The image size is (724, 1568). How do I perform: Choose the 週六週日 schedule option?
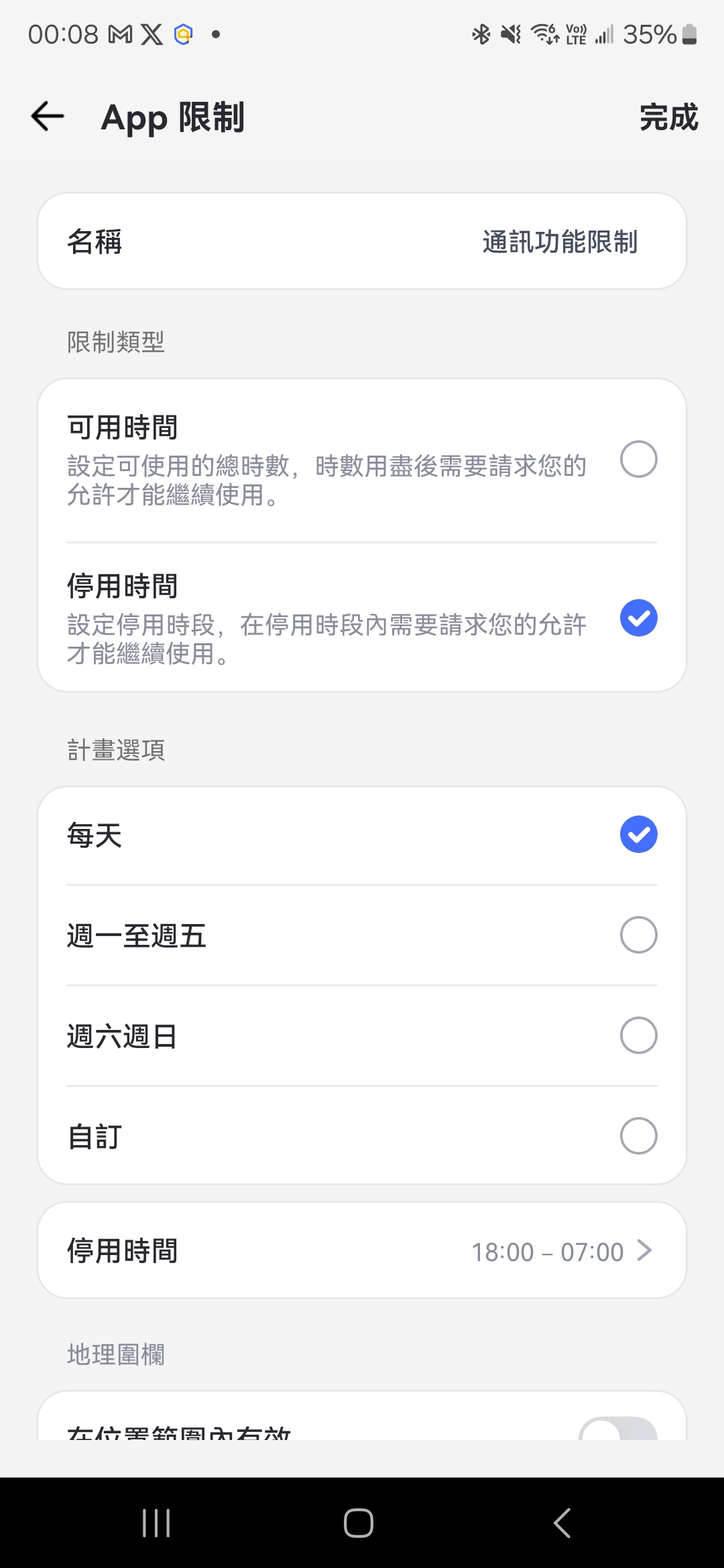pyautogui.click(x=638, y=1036)
